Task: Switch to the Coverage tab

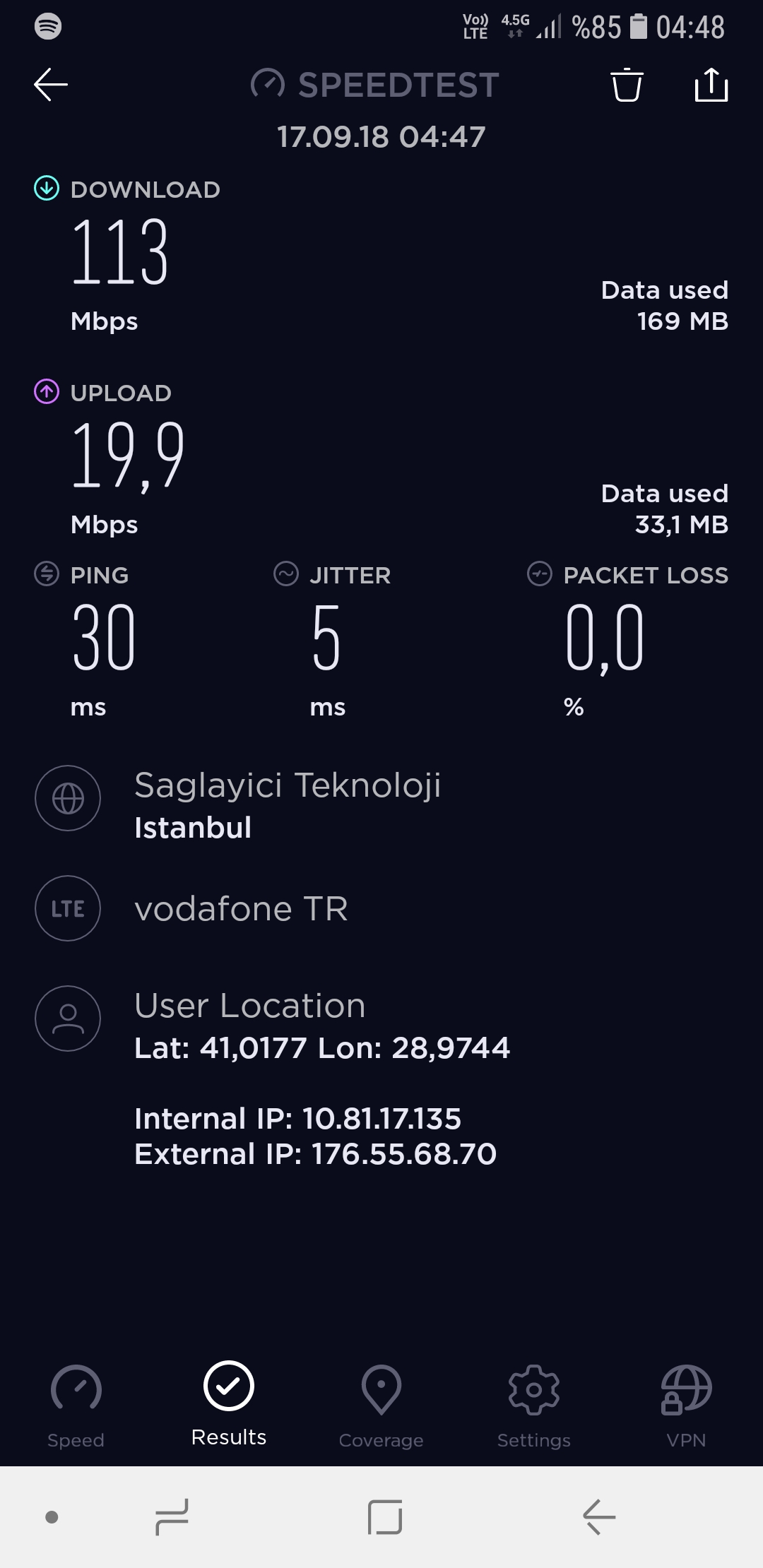Action: coord(381,1407)
